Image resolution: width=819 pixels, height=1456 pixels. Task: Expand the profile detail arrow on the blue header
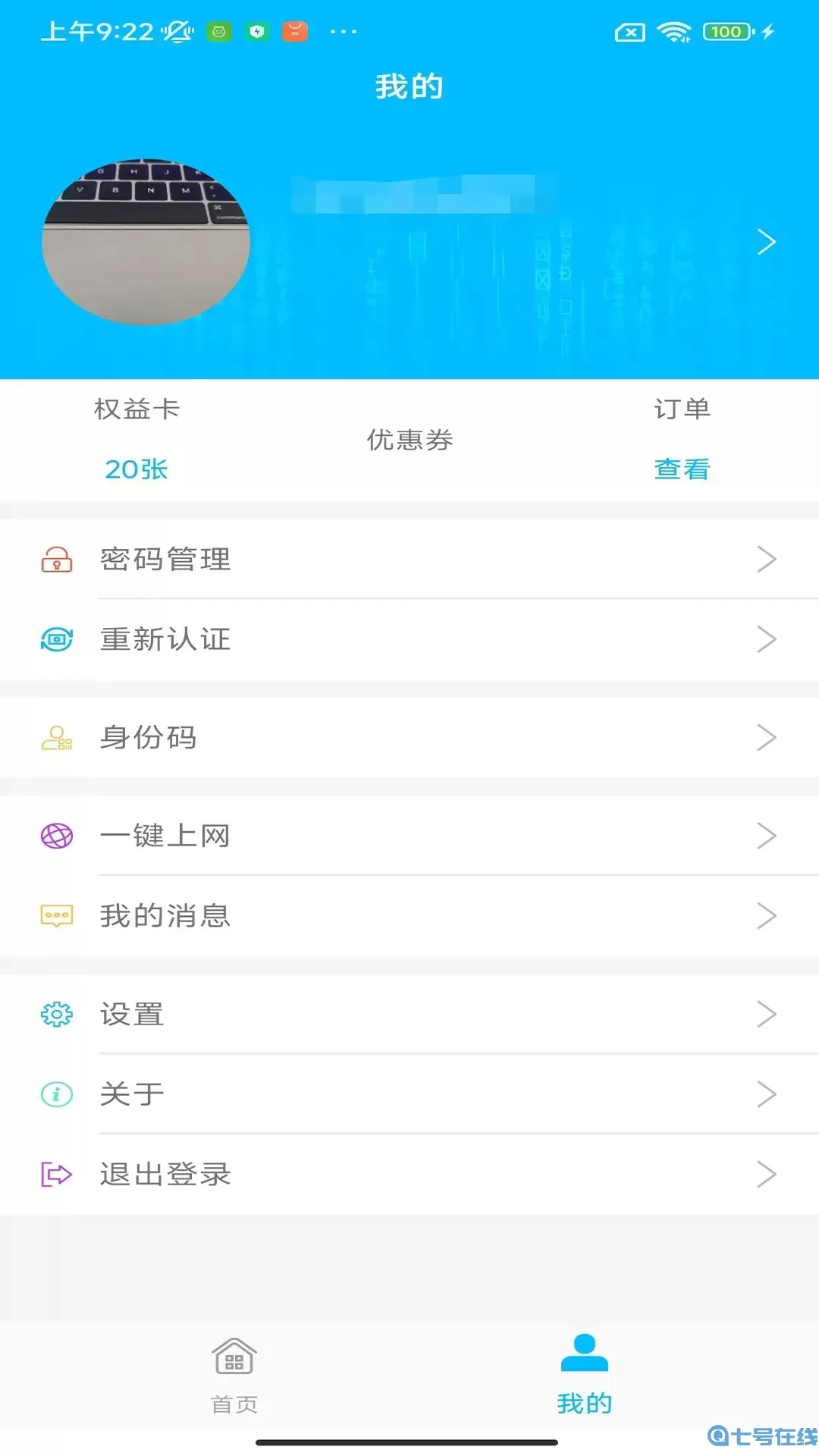(x=766, y=241)
